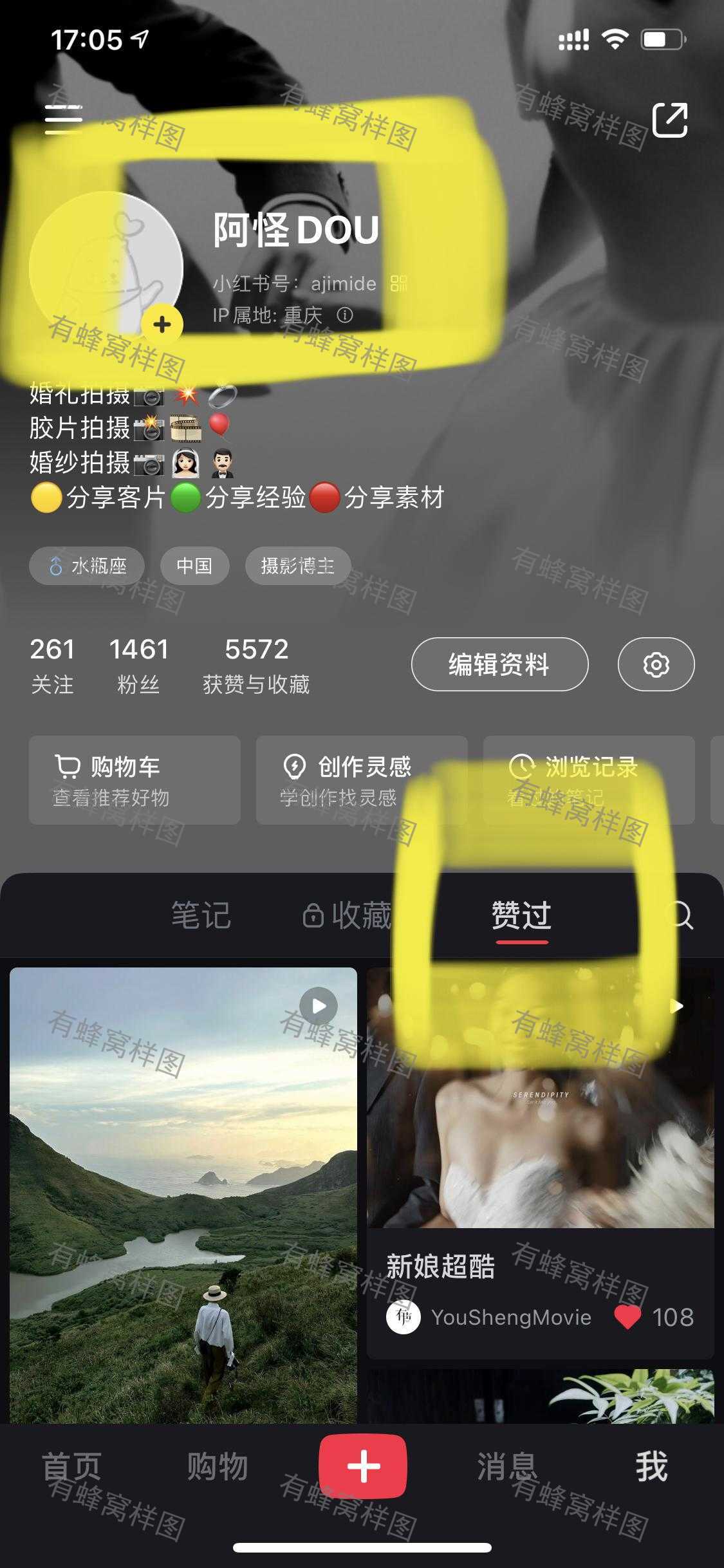This screenshot has height=1568, width=724.
Task: Open the 购物车 shopping cart card
Action: [x=135, y=780]
